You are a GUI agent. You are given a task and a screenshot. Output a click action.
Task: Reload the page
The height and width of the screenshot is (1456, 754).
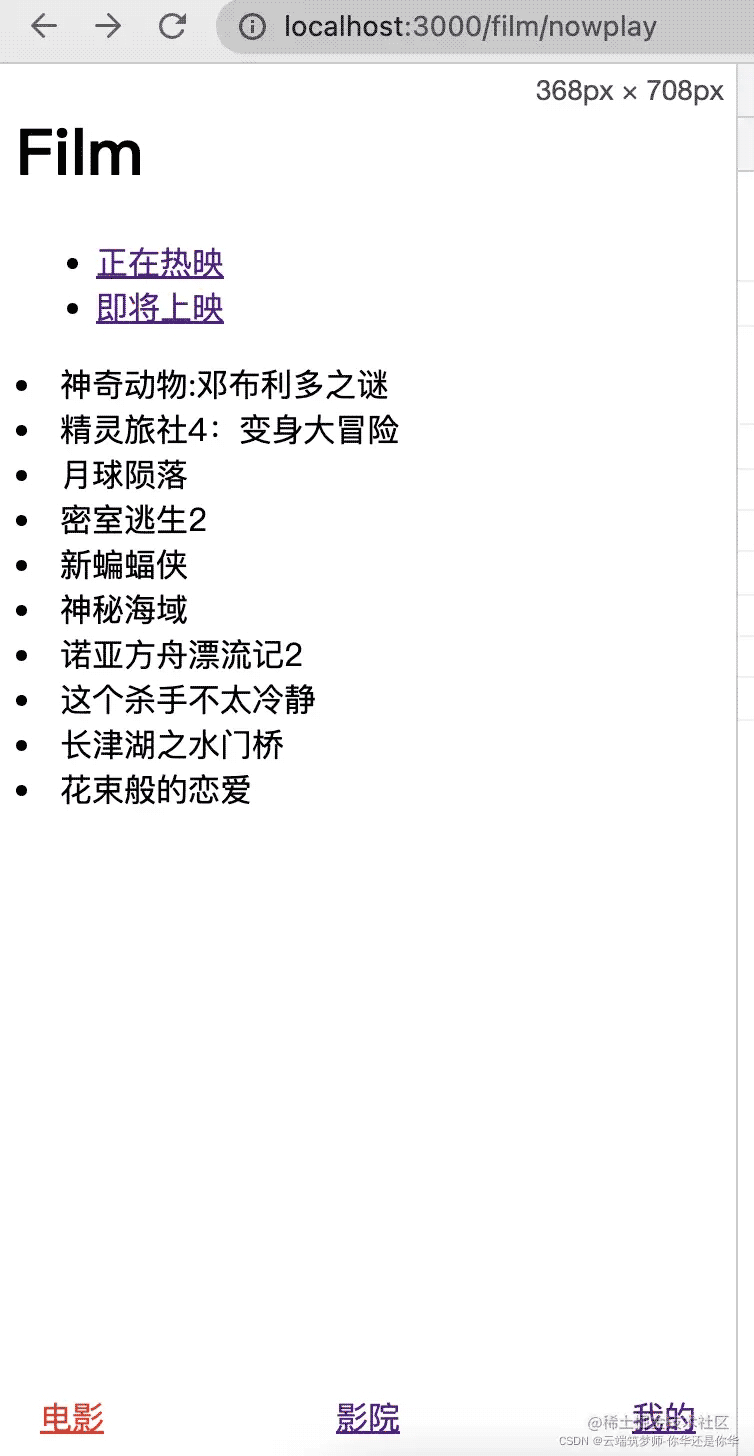click(x=172, y=27)
